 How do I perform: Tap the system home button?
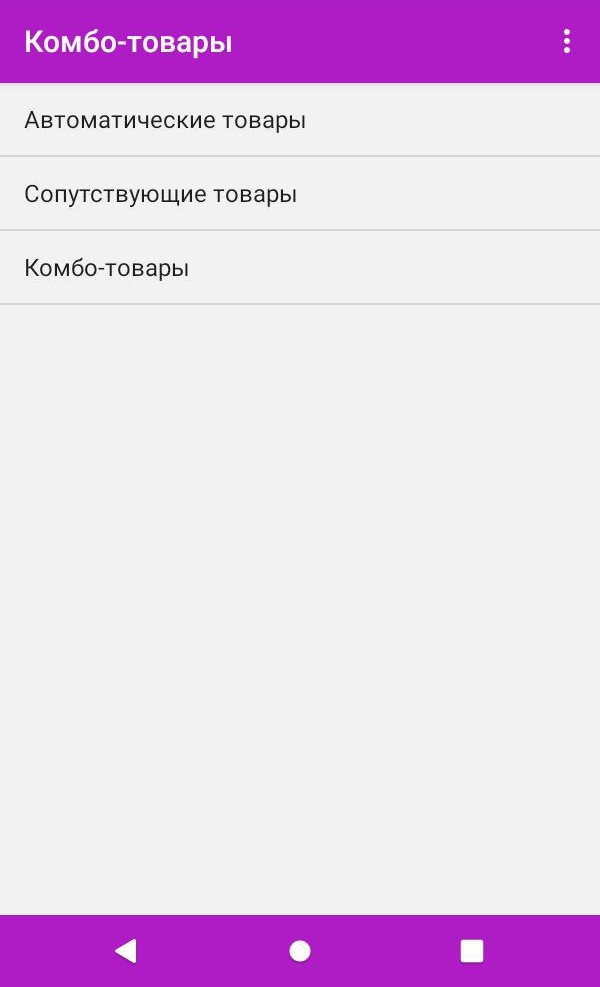pos(300,950)
